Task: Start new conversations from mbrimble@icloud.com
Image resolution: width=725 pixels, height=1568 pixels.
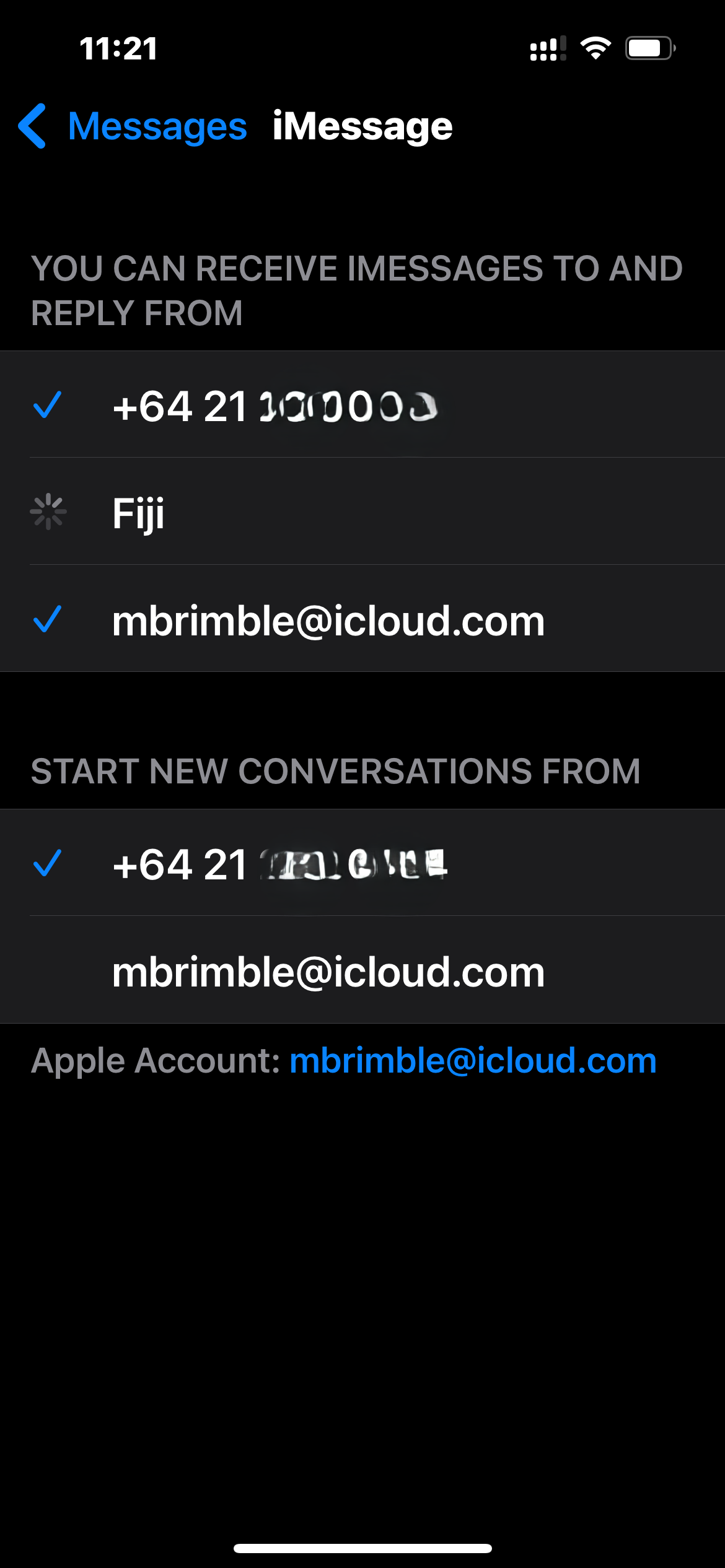Action: (362, 970)
